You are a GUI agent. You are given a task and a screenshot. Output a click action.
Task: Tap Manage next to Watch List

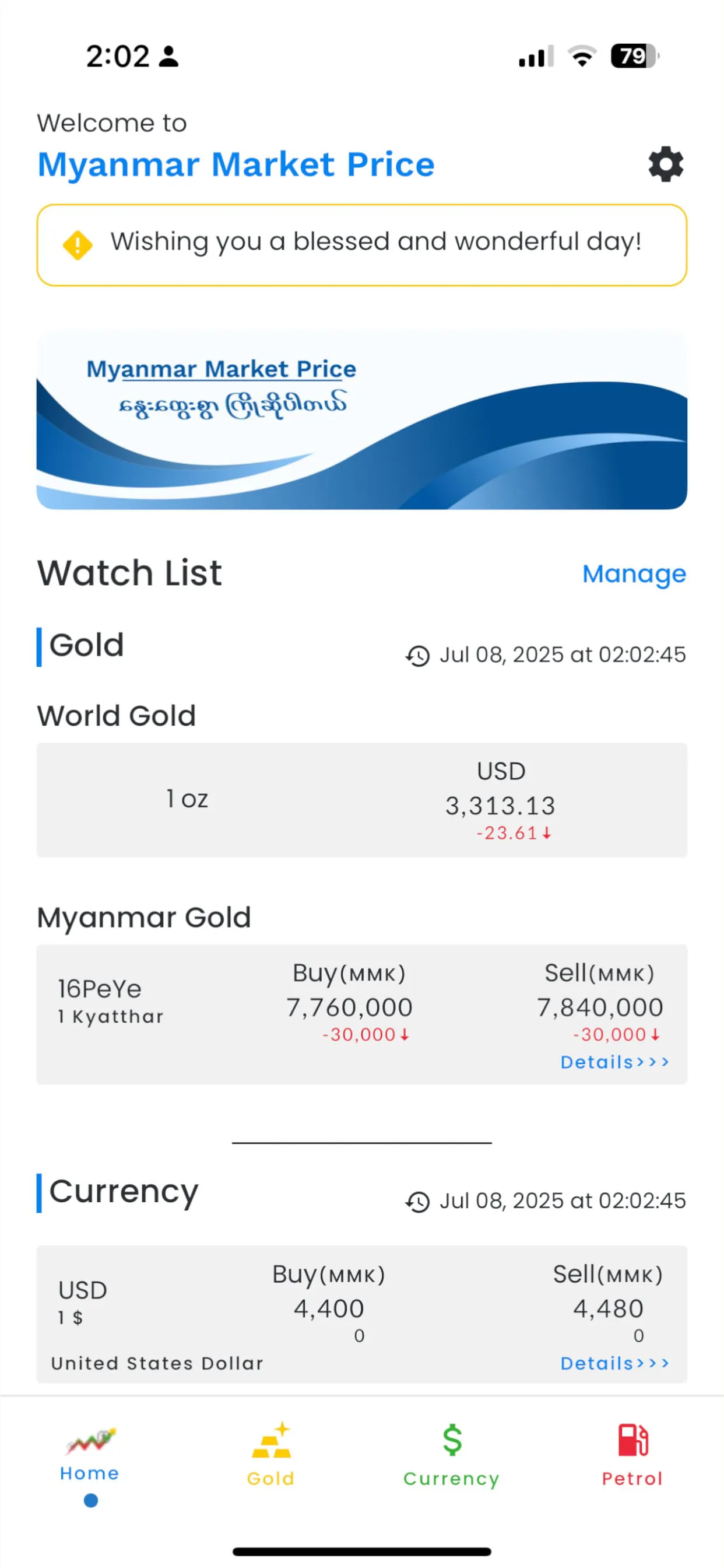[x=635, y=573]
